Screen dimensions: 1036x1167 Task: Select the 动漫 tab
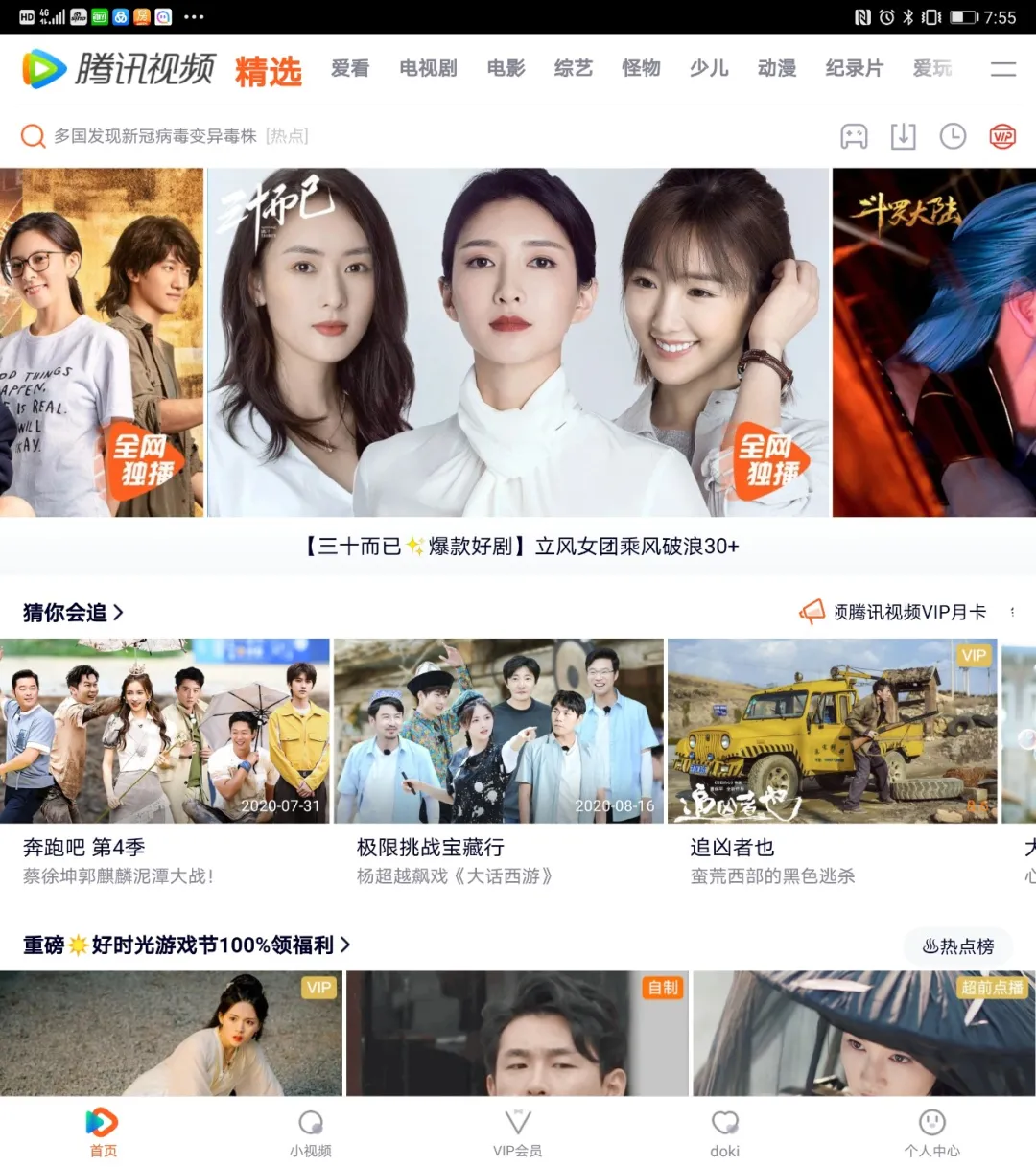click(777, 68)
